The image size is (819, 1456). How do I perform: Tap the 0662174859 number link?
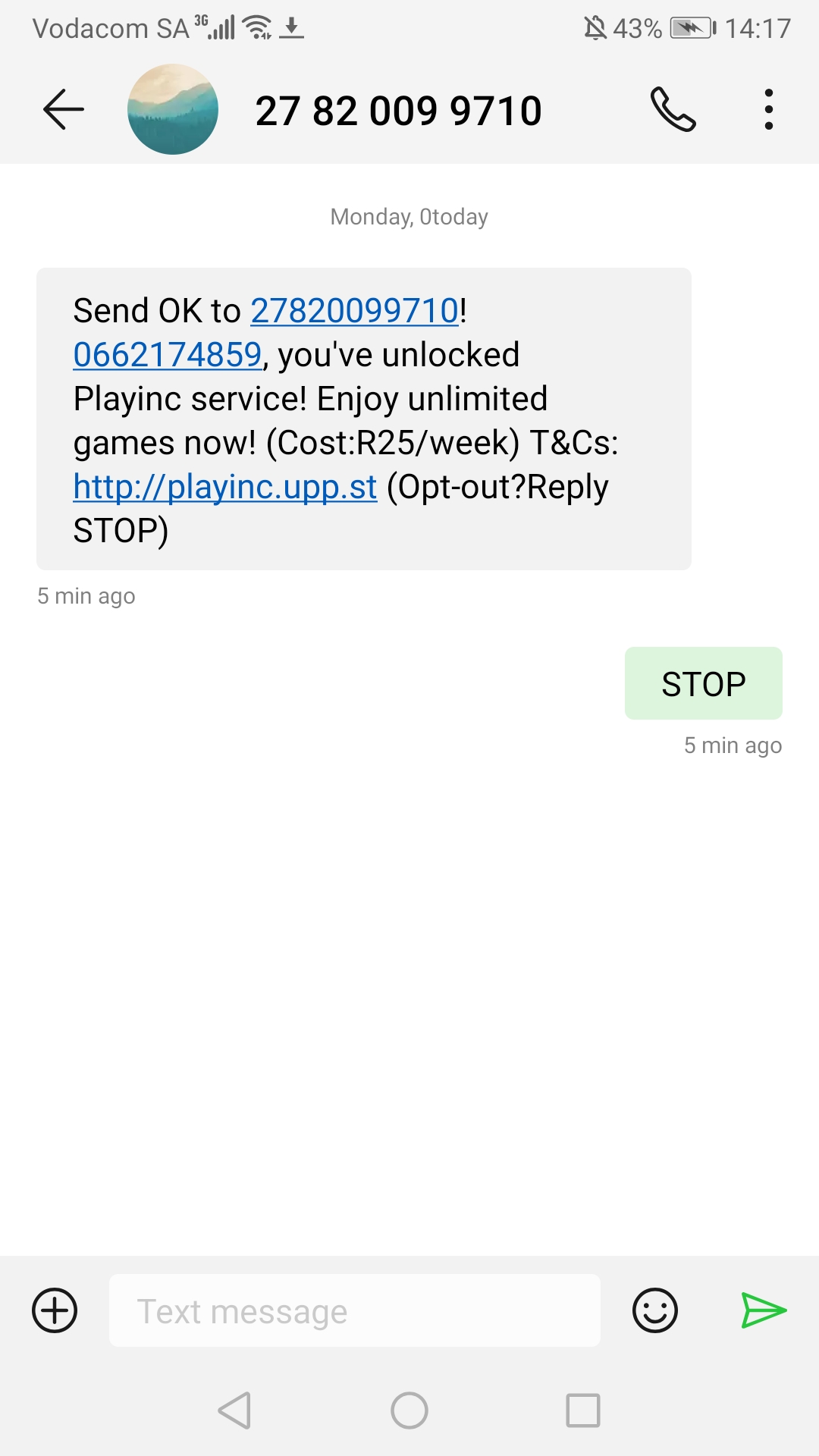point(168,355)
